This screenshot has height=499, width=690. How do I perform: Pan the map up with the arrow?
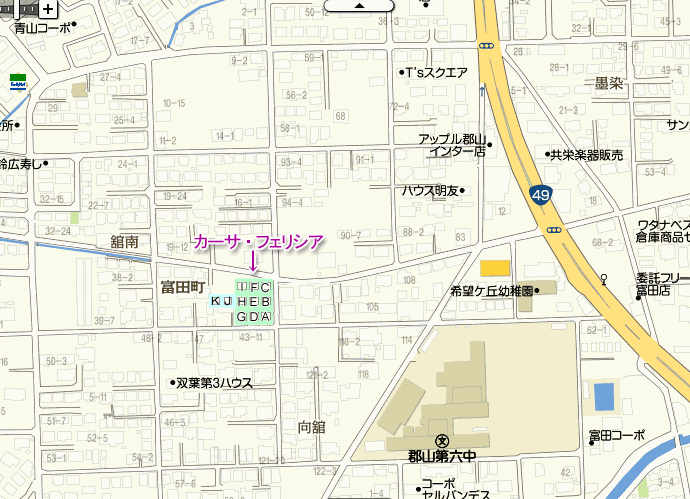pyautogui.click(x=360, y=5)
